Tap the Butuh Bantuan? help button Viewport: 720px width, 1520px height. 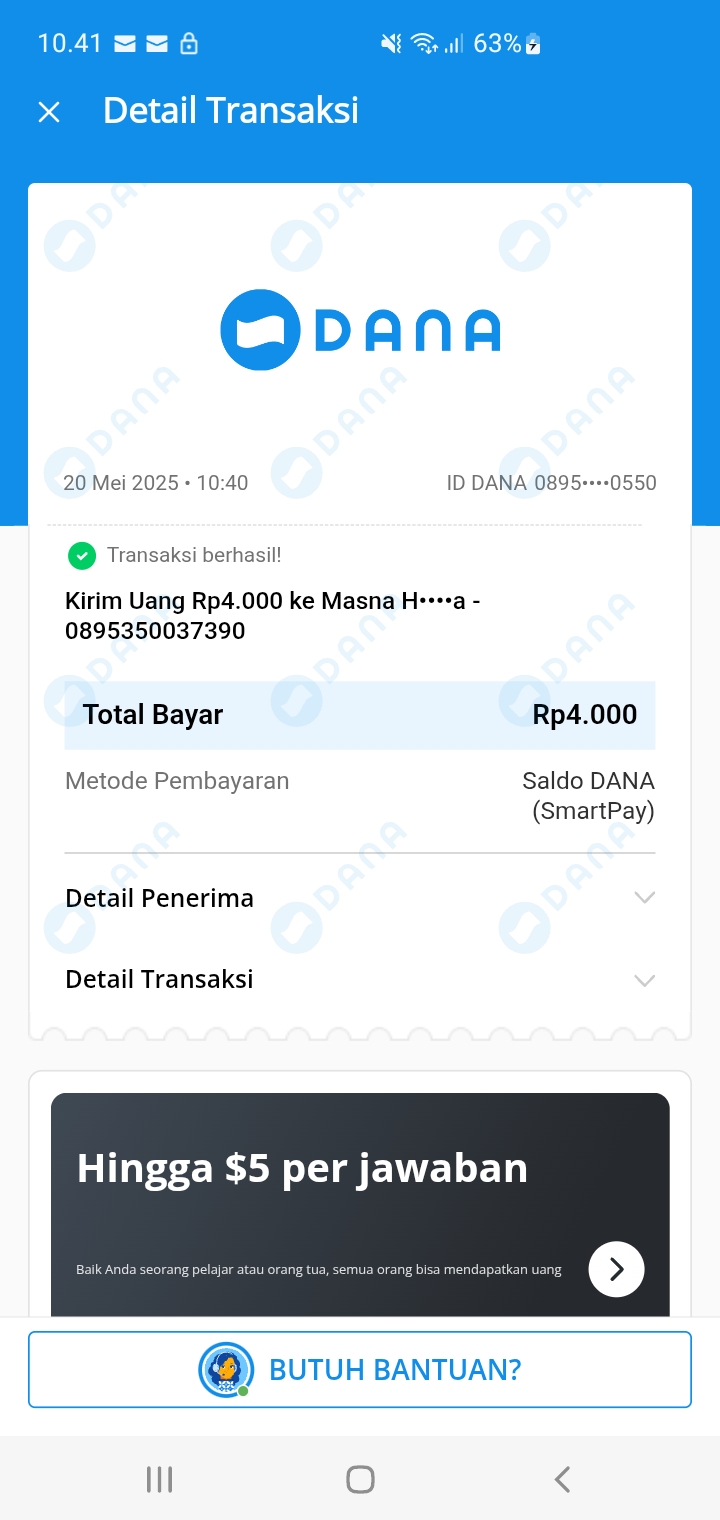coord(360,1369)
